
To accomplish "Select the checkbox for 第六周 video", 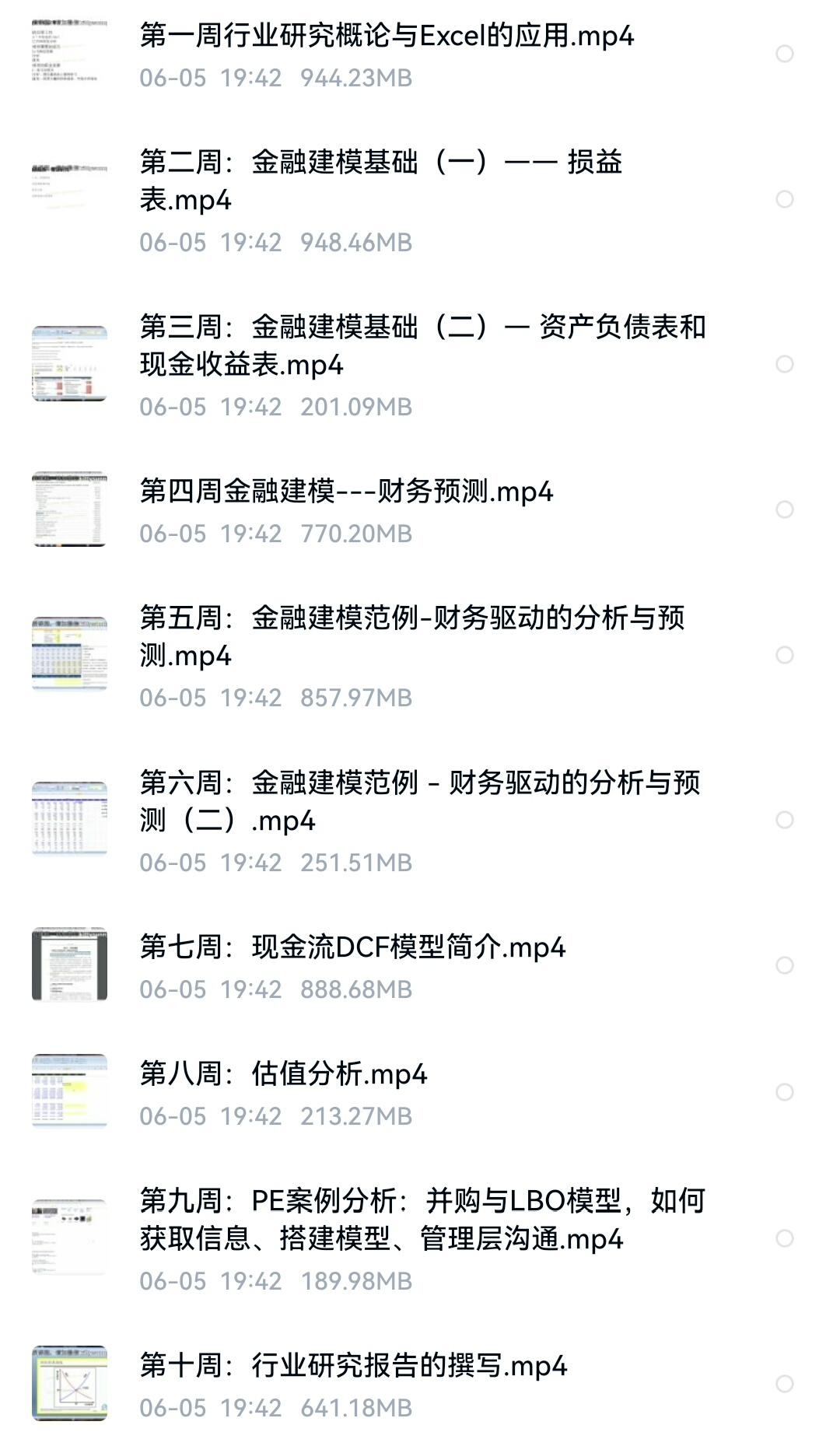I will pos(785,820).
